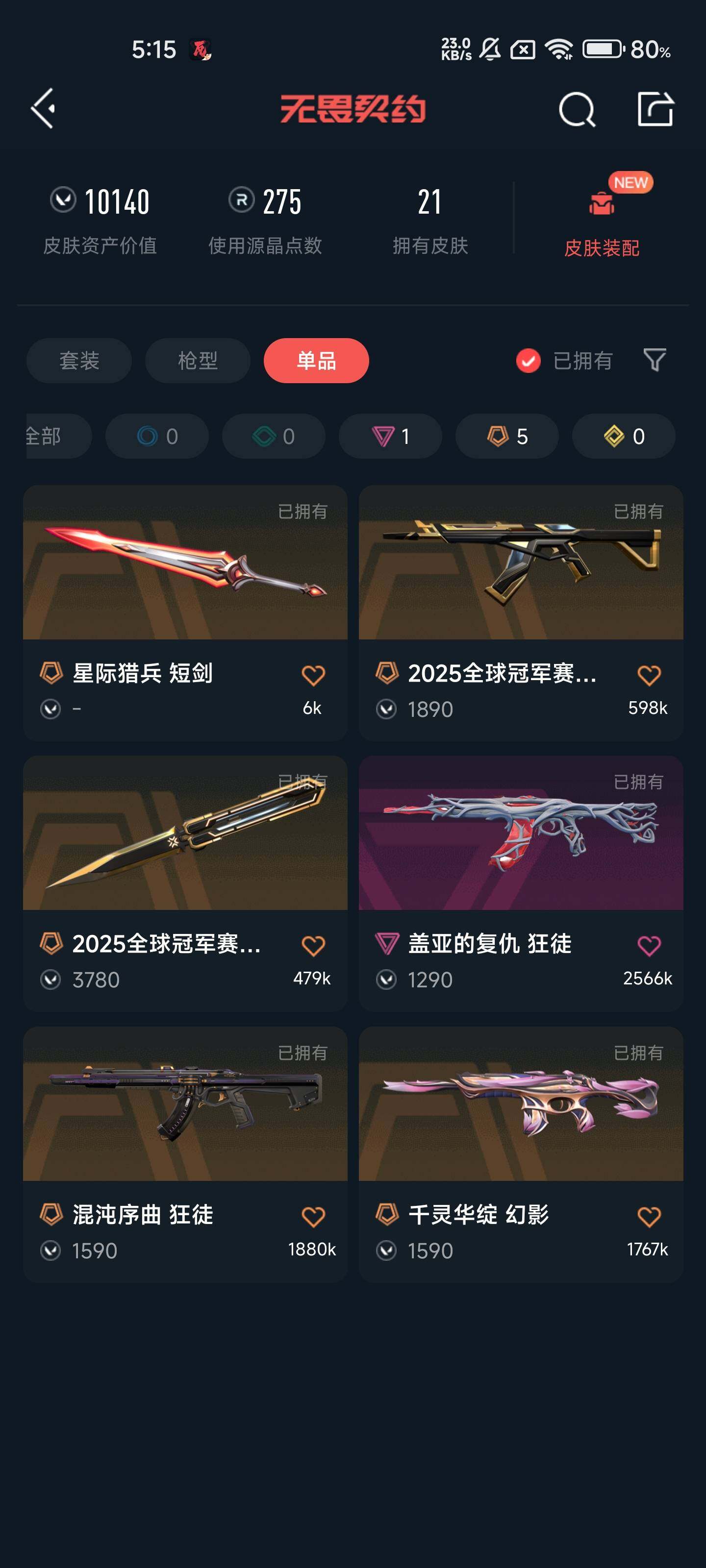Open the search icon in the header

tap(576, 110)
